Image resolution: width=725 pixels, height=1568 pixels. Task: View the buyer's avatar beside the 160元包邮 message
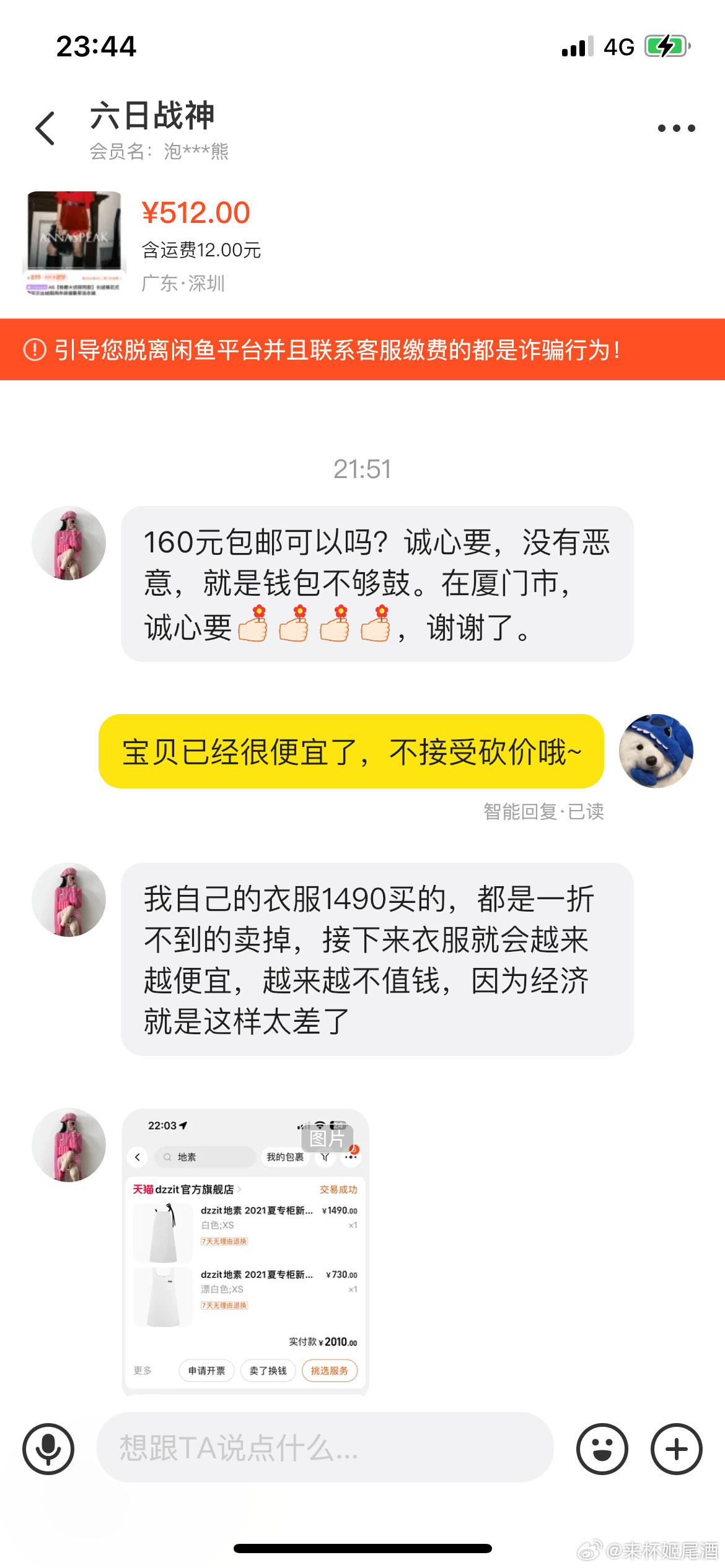(x=69, y=543)
